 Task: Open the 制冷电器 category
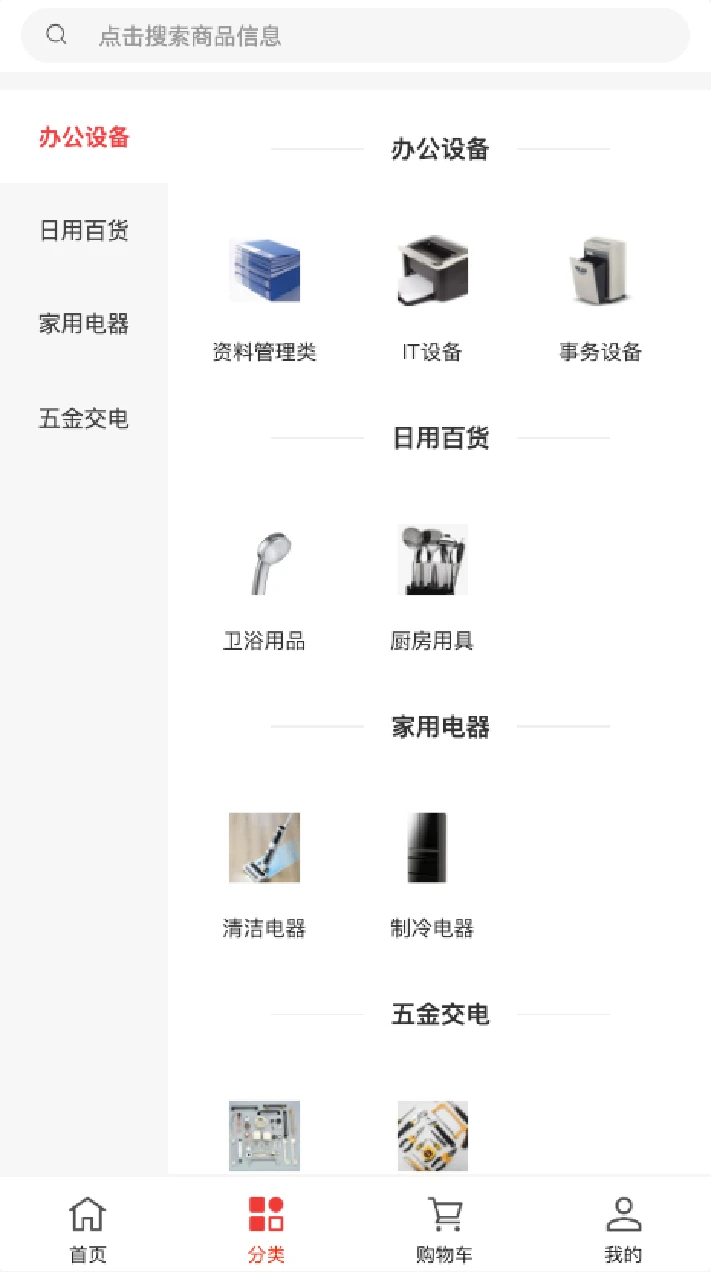(x=432, y=872)
